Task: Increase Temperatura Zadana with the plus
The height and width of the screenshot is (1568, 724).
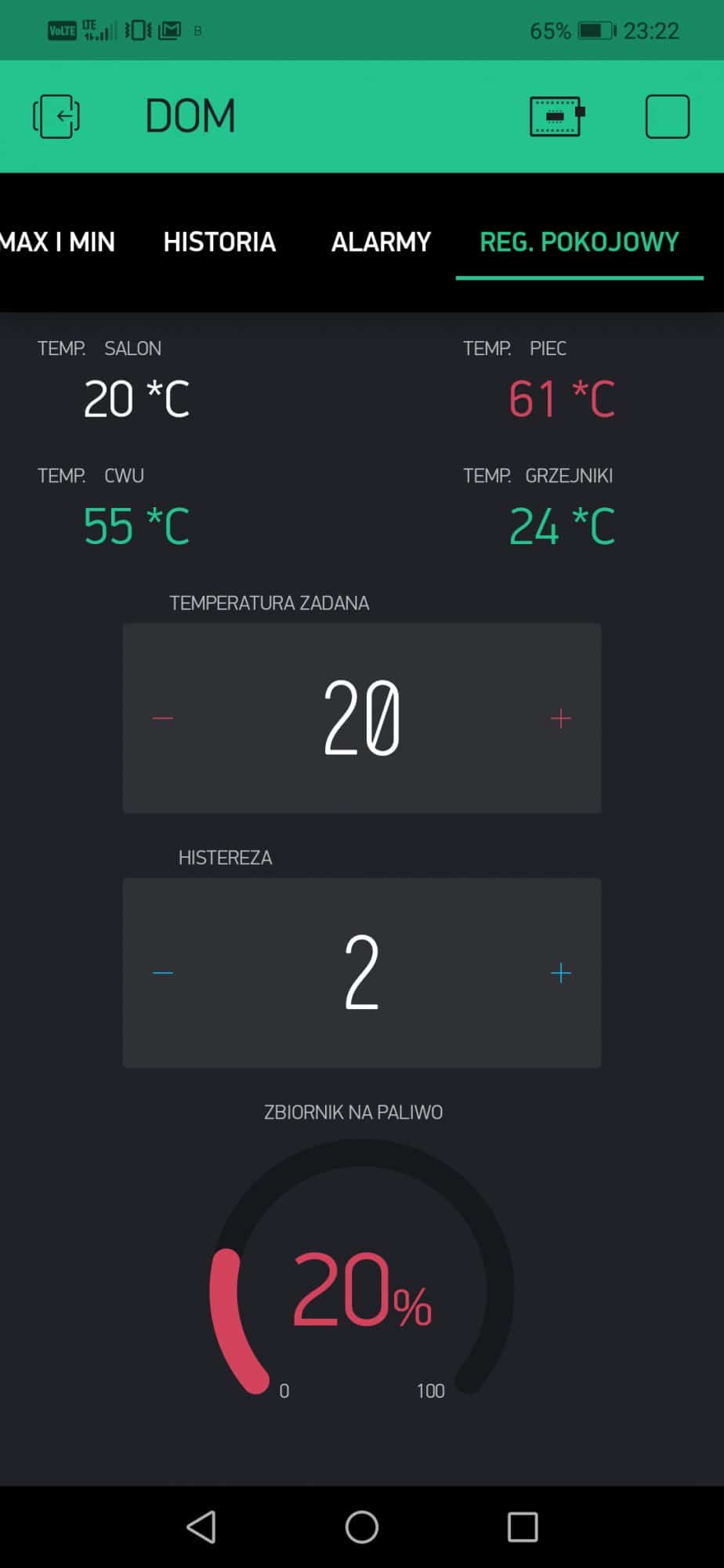Action: [561, 718]
